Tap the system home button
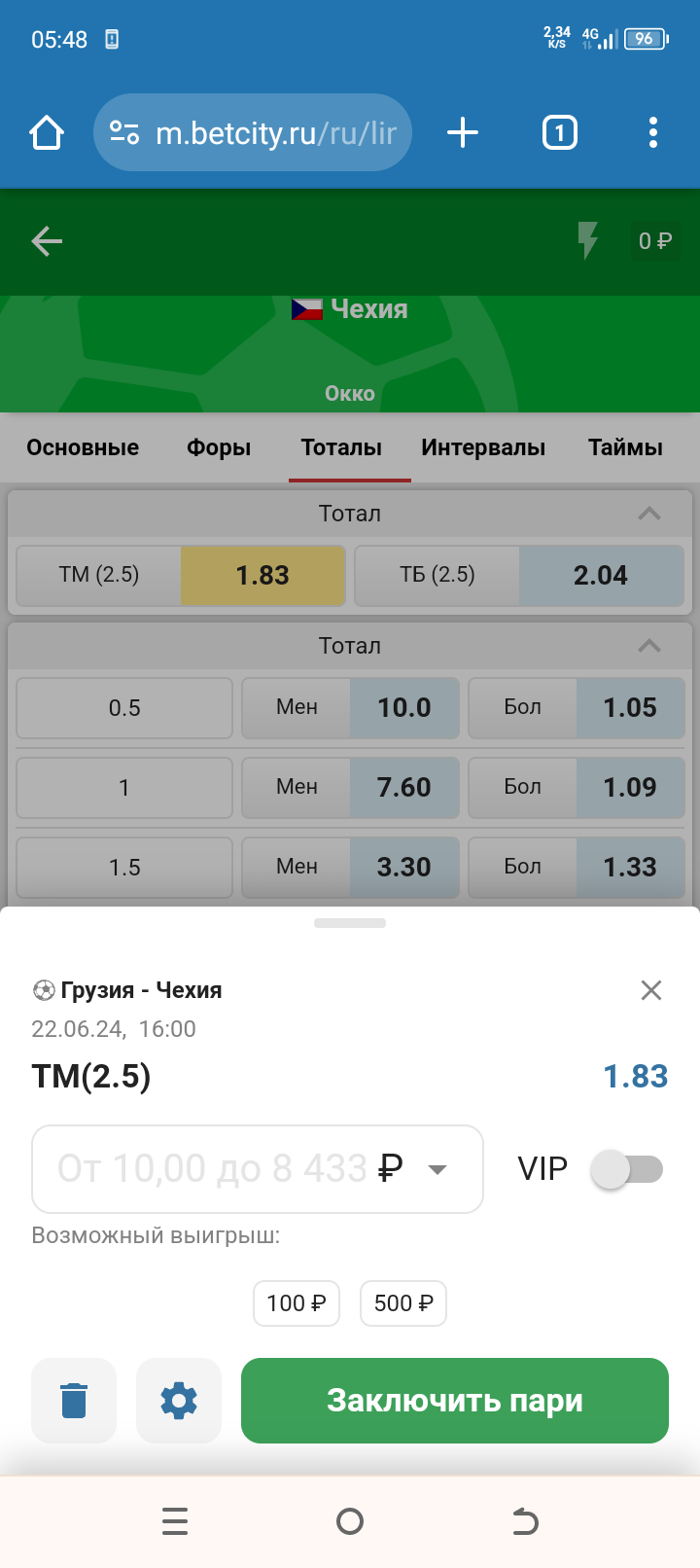This screenshot has width=700, height=1568. tap(350, 1521)
